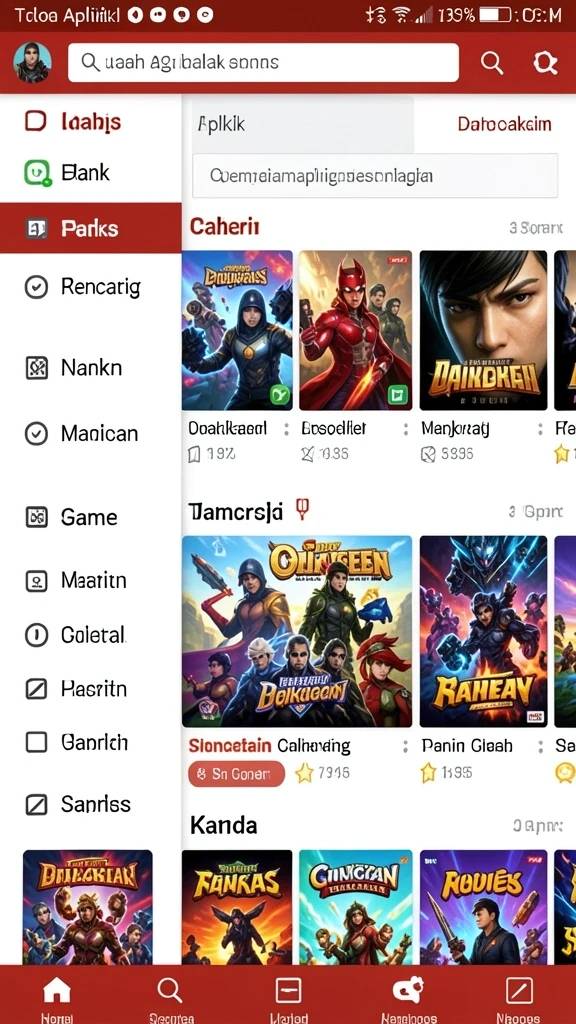Viewport: 576px width, 1024px height.
Task: Tap the input box under the tabs
Action: tap(375, 176)
